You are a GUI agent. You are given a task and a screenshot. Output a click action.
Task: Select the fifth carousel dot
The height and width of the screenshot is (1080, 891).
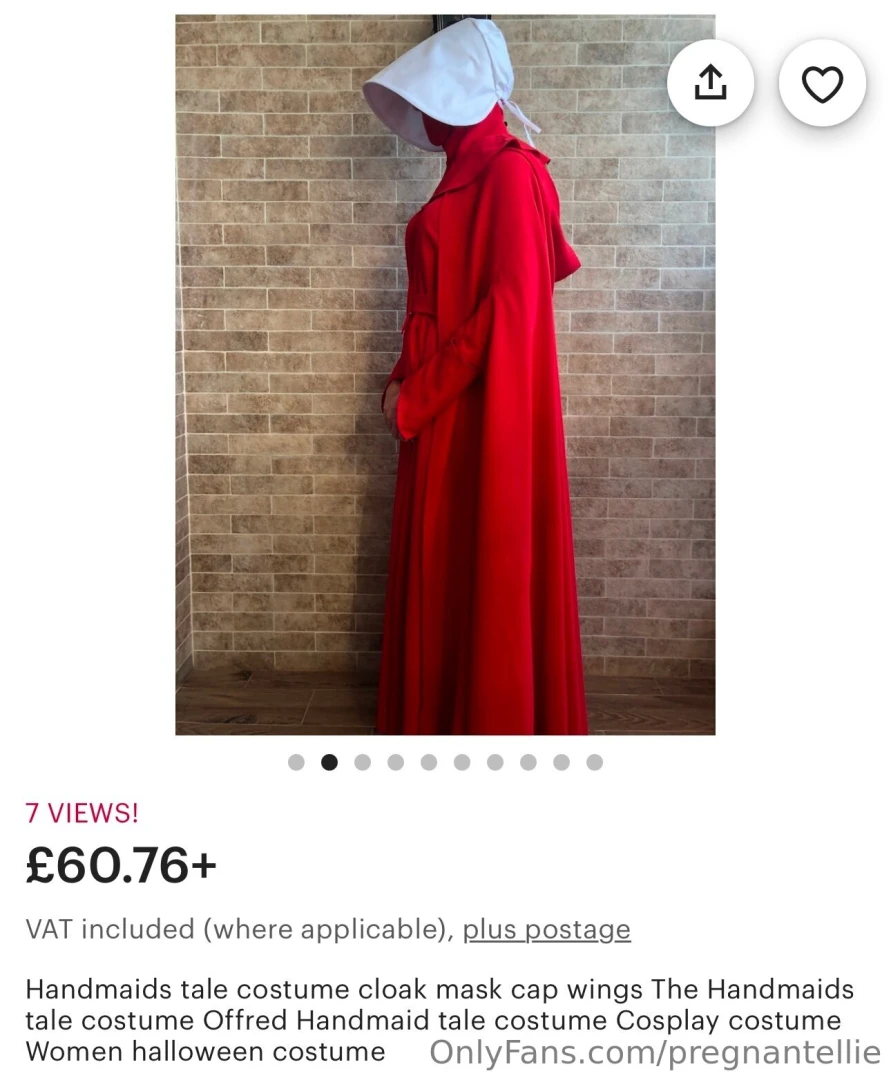pyautogui.click(x=429, y=762)
